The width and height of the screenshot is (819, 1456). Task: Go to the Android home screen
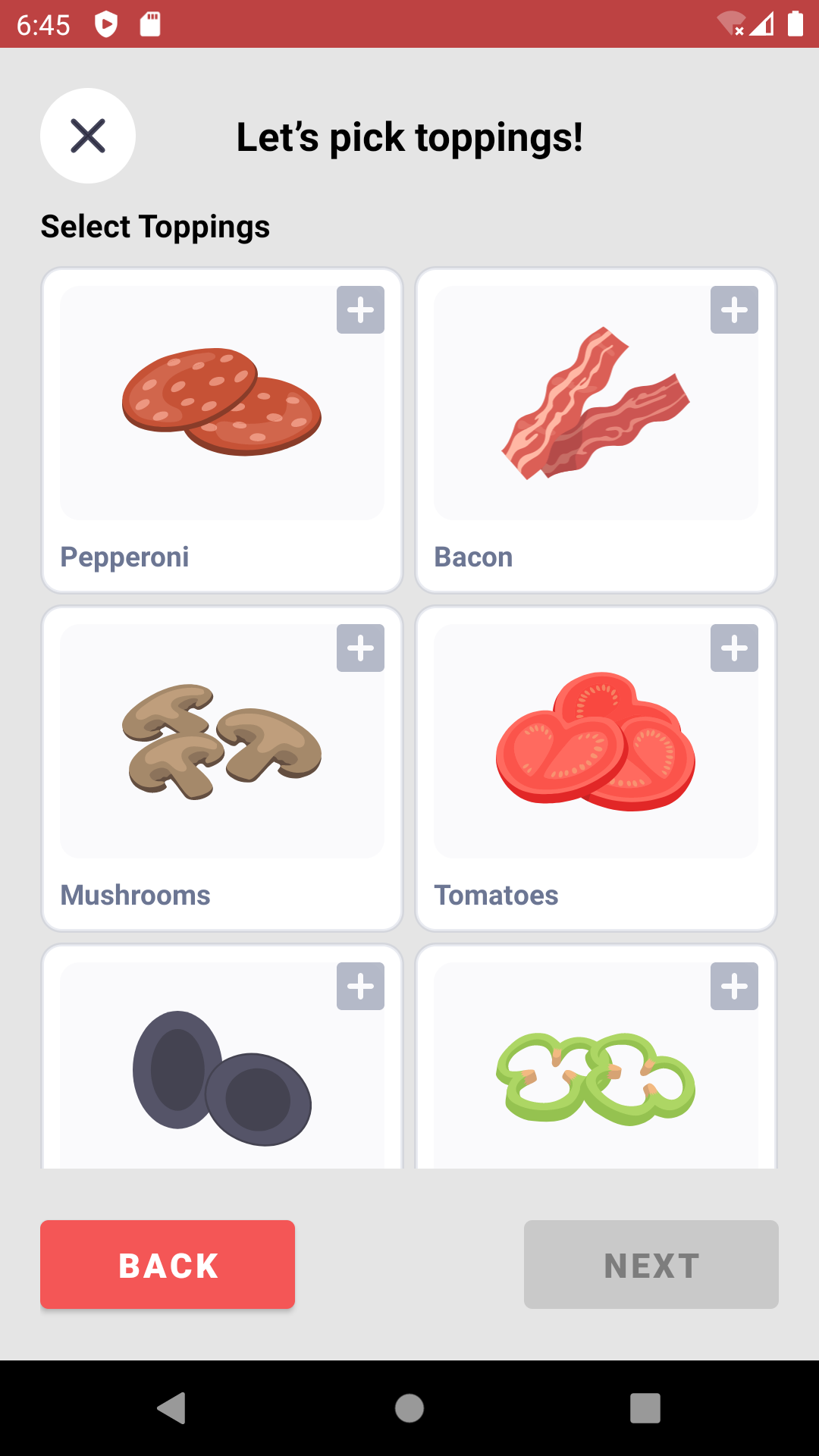click(x=409, y=1408)
